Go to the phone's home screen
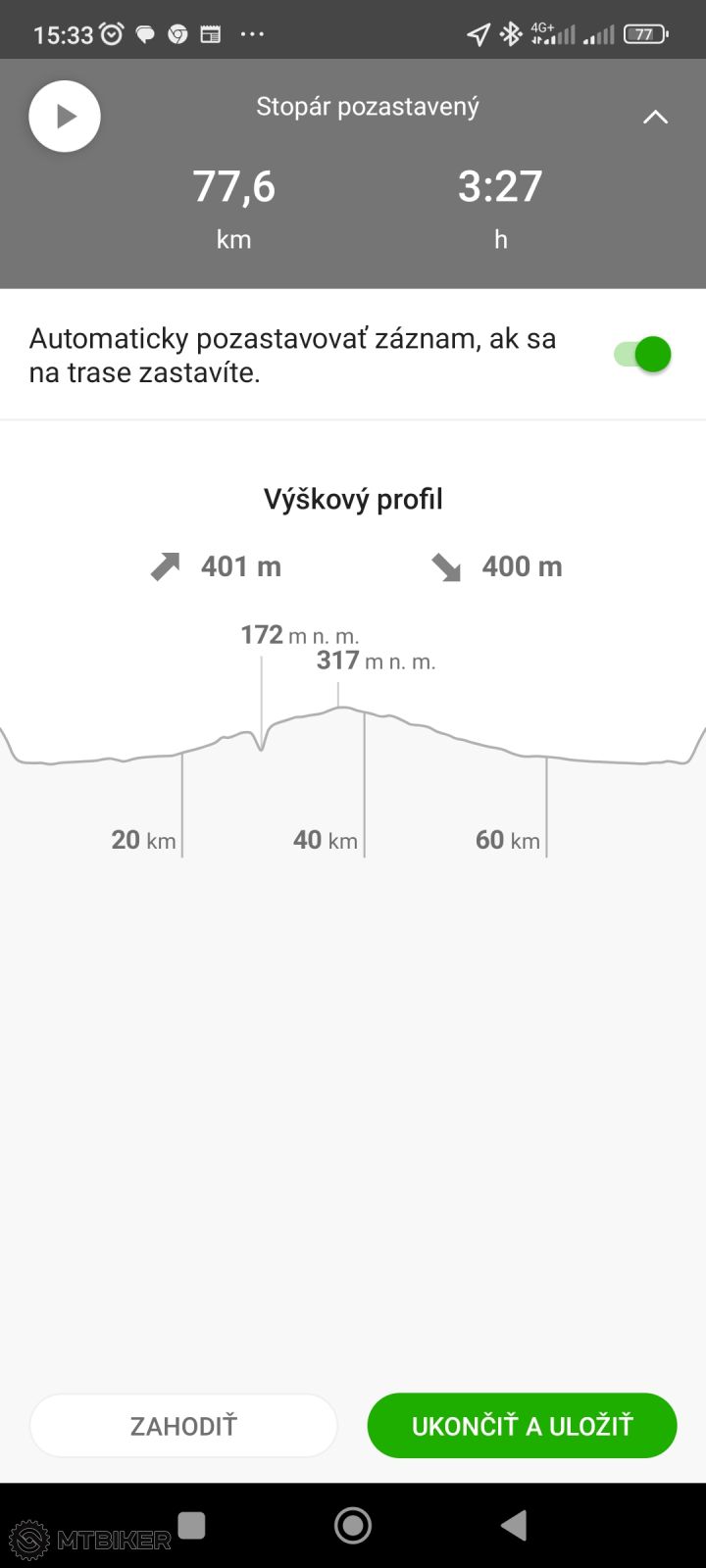The height and width of the screenshot is (1568, 706). click(x=353, y=1526)
